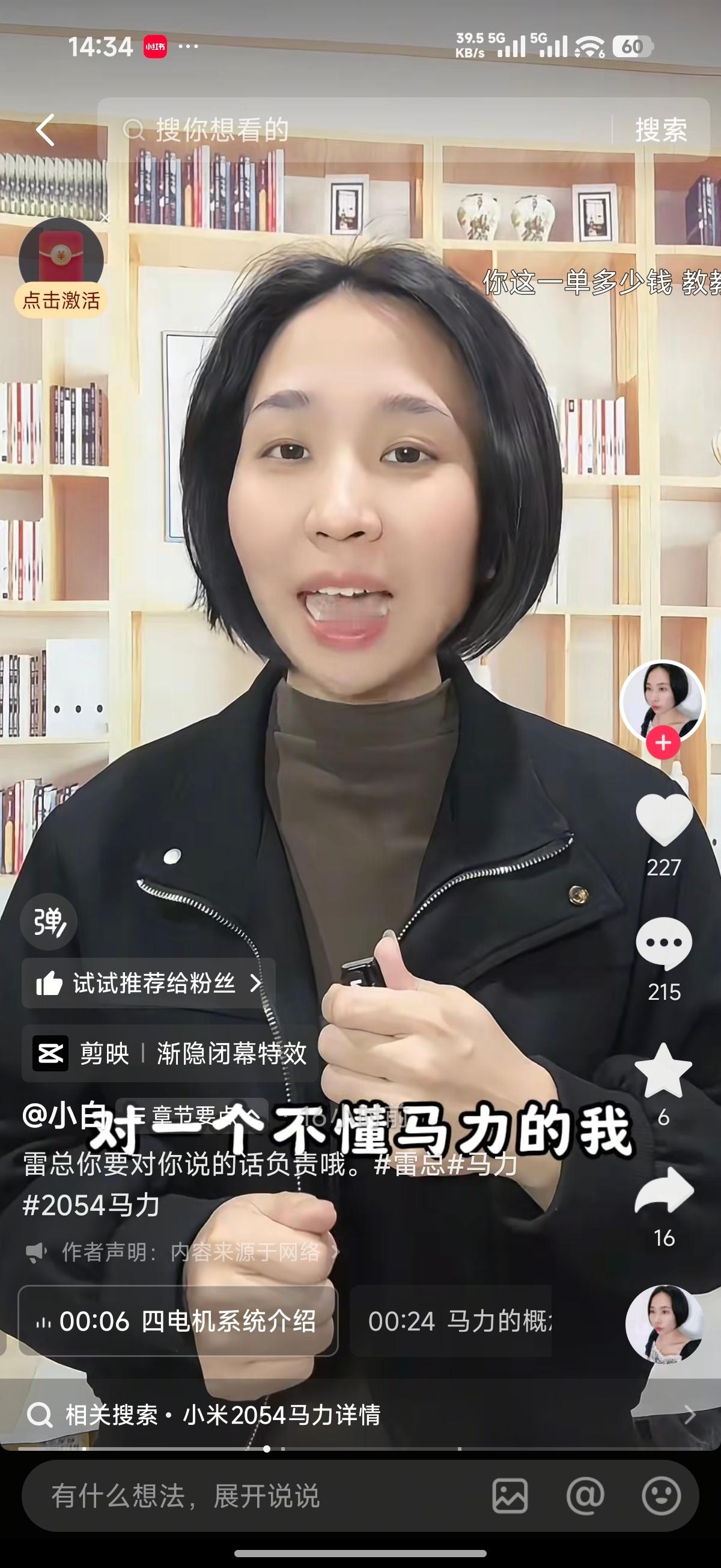Tap the 搜索 button
Screen dimensions: 721x1568
661,130
